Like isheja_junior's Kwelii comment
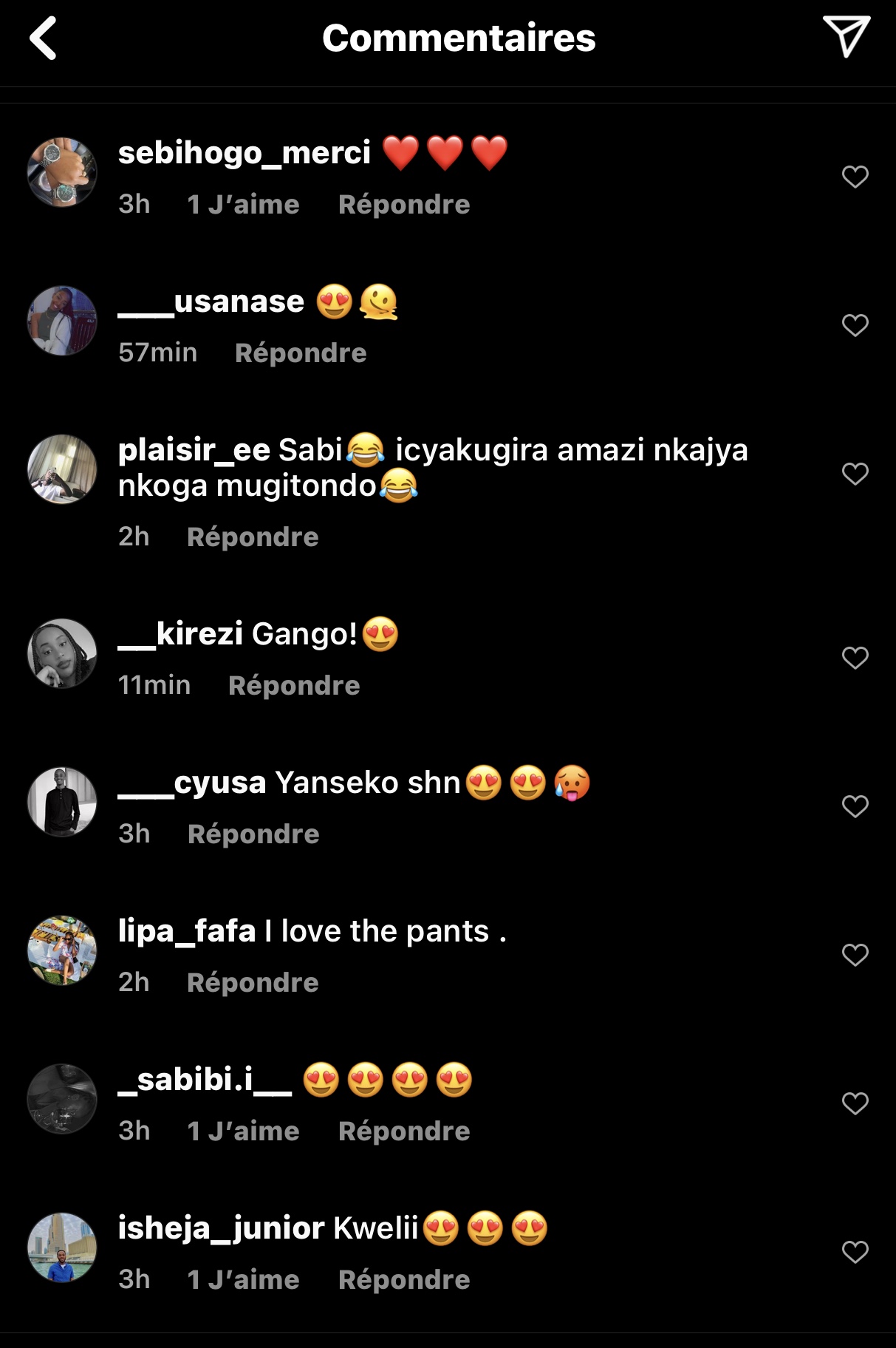Viewport: 896px width, 1348px height. (x=855, y=1252)
